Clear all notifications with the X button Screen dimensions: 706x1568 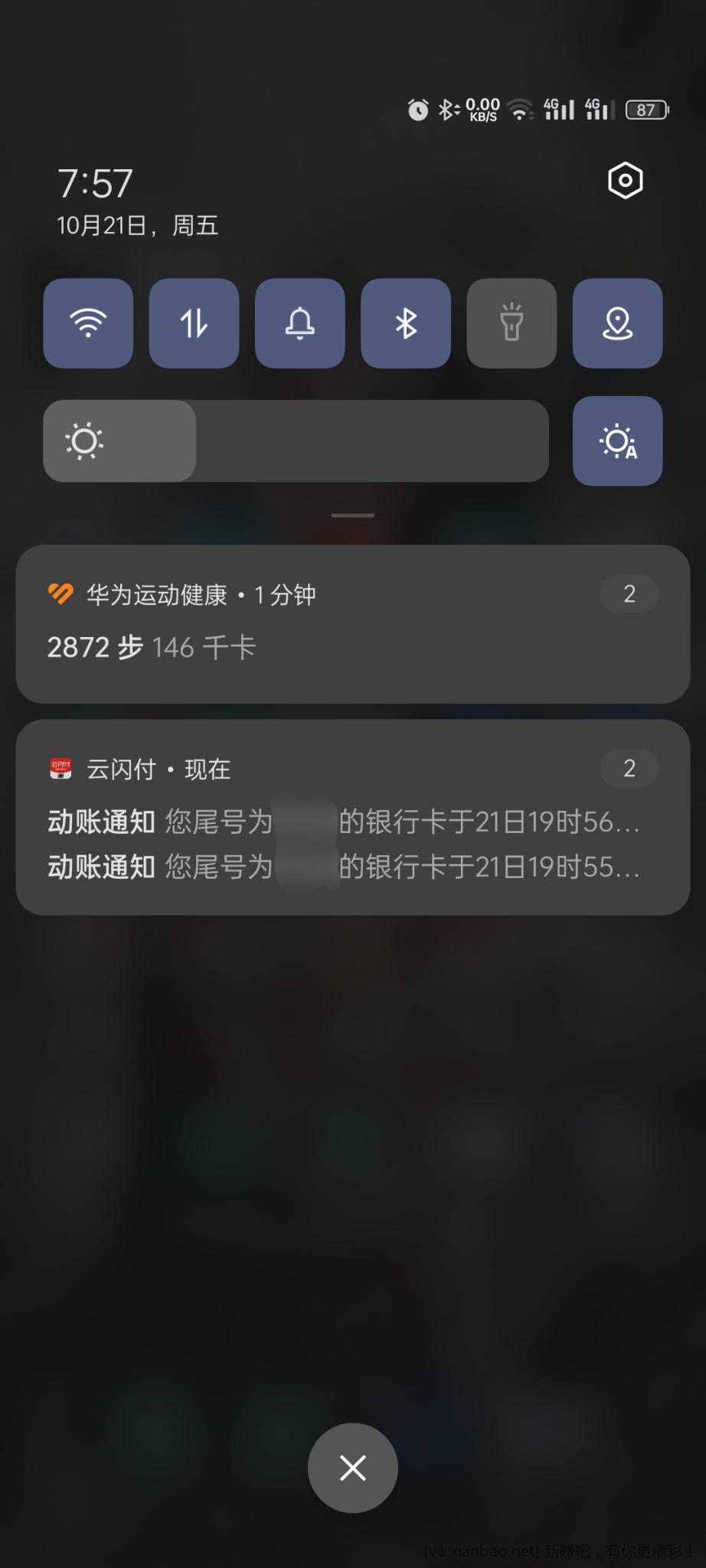(353, 1468)
